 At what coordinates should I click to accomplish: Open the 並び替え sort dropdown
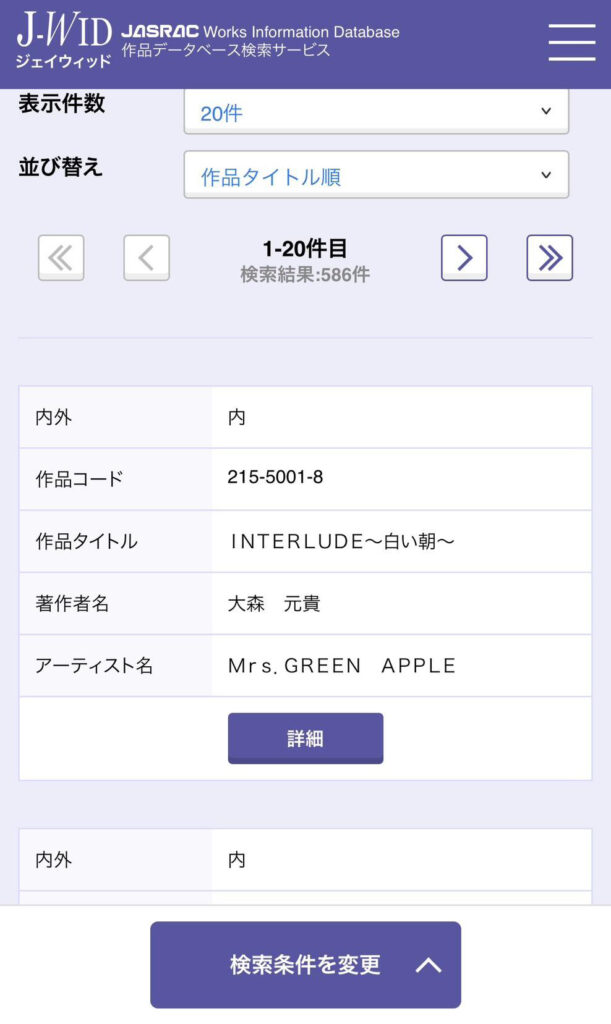(376, 175)
